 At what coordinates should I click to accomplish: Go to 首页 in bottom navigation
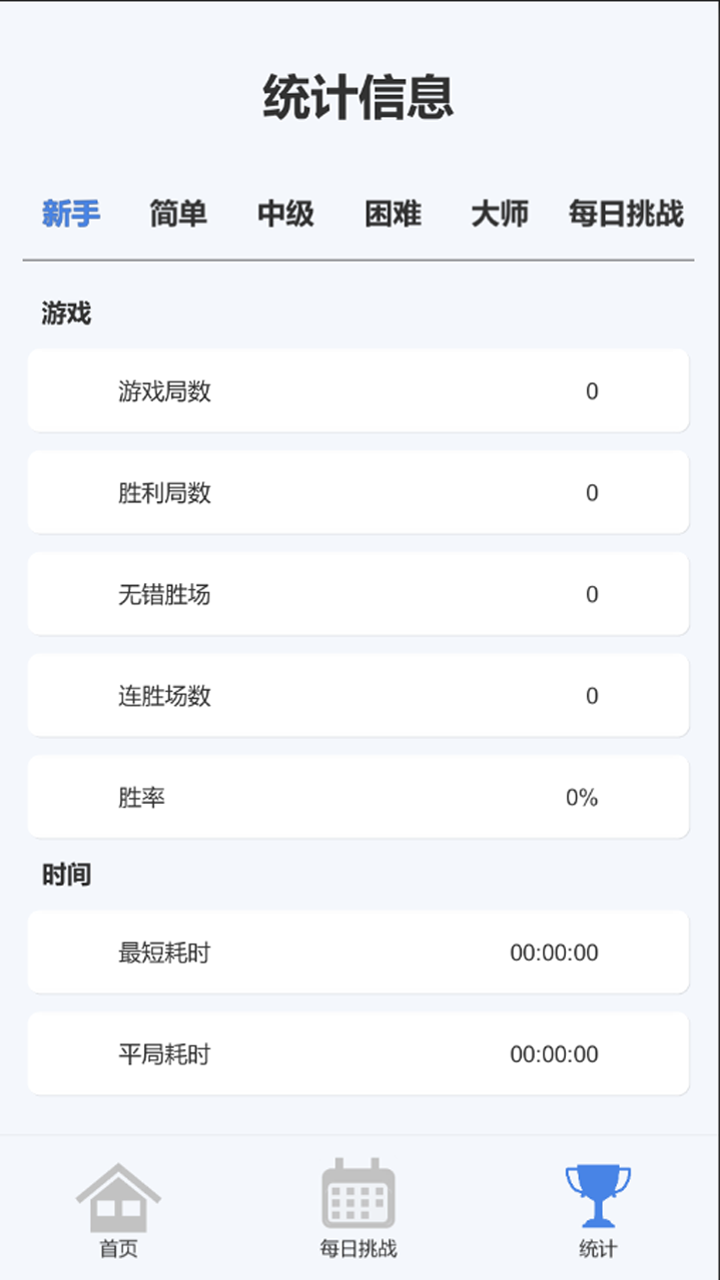pos(118,1208)
